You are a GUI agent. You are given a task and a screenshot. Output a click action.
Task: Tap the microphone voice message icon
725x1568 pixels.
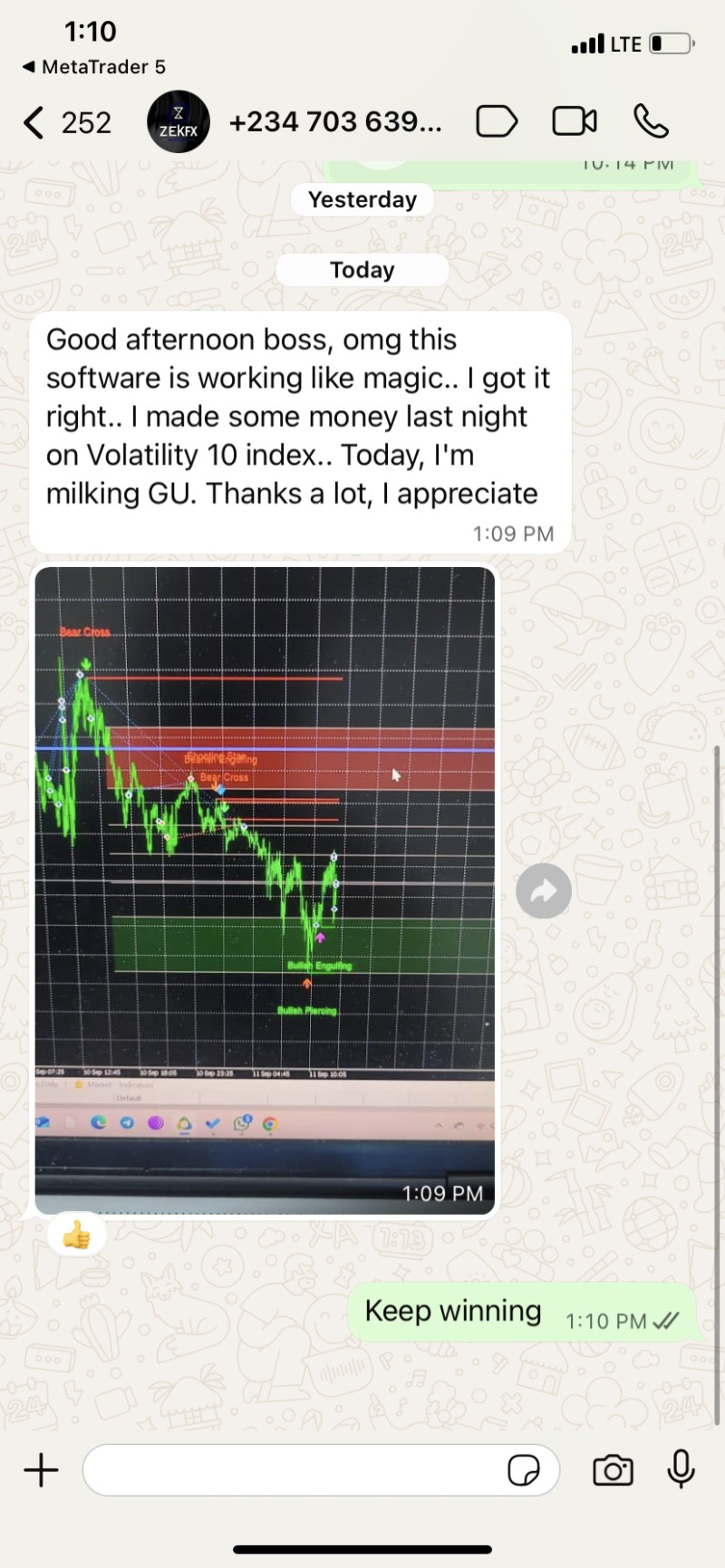coord(681,1469)
